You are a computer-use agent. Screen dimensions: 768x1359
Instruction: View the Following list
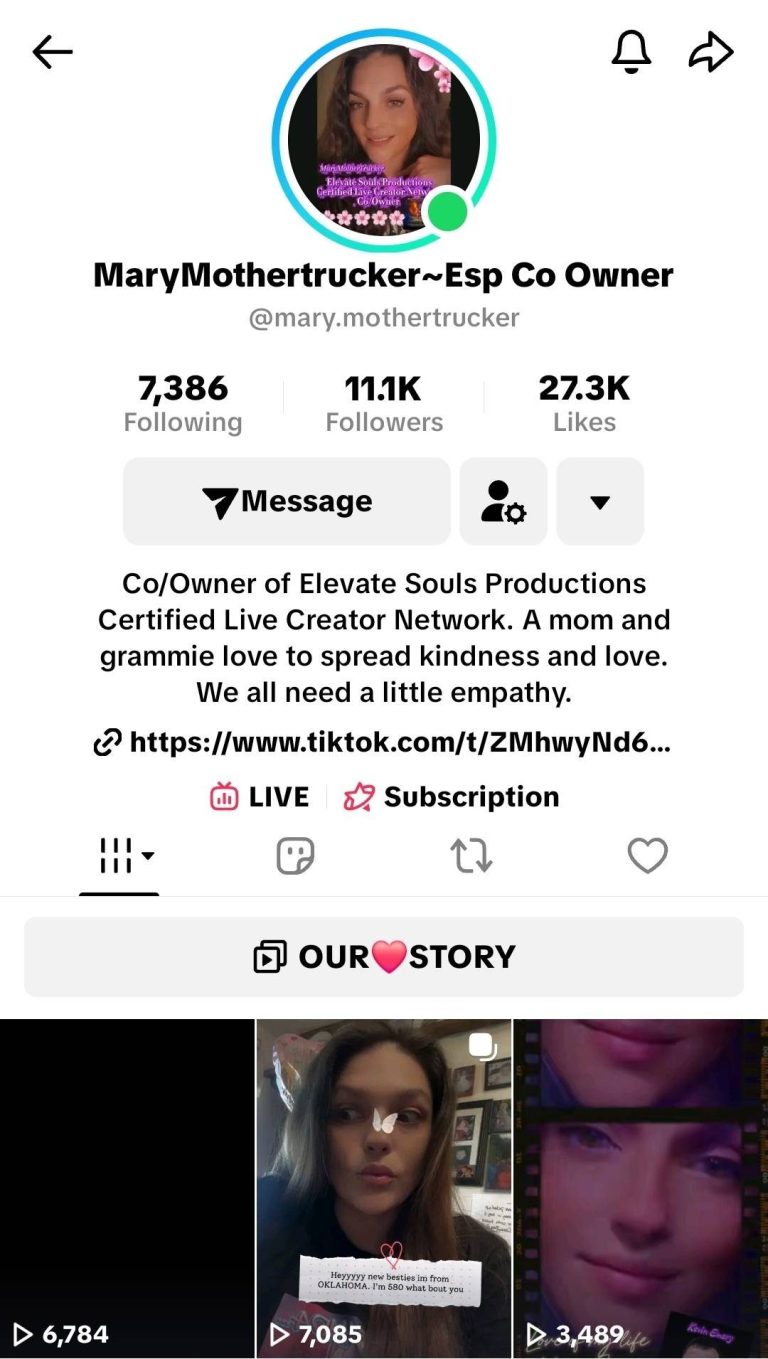tap(183, 403)
